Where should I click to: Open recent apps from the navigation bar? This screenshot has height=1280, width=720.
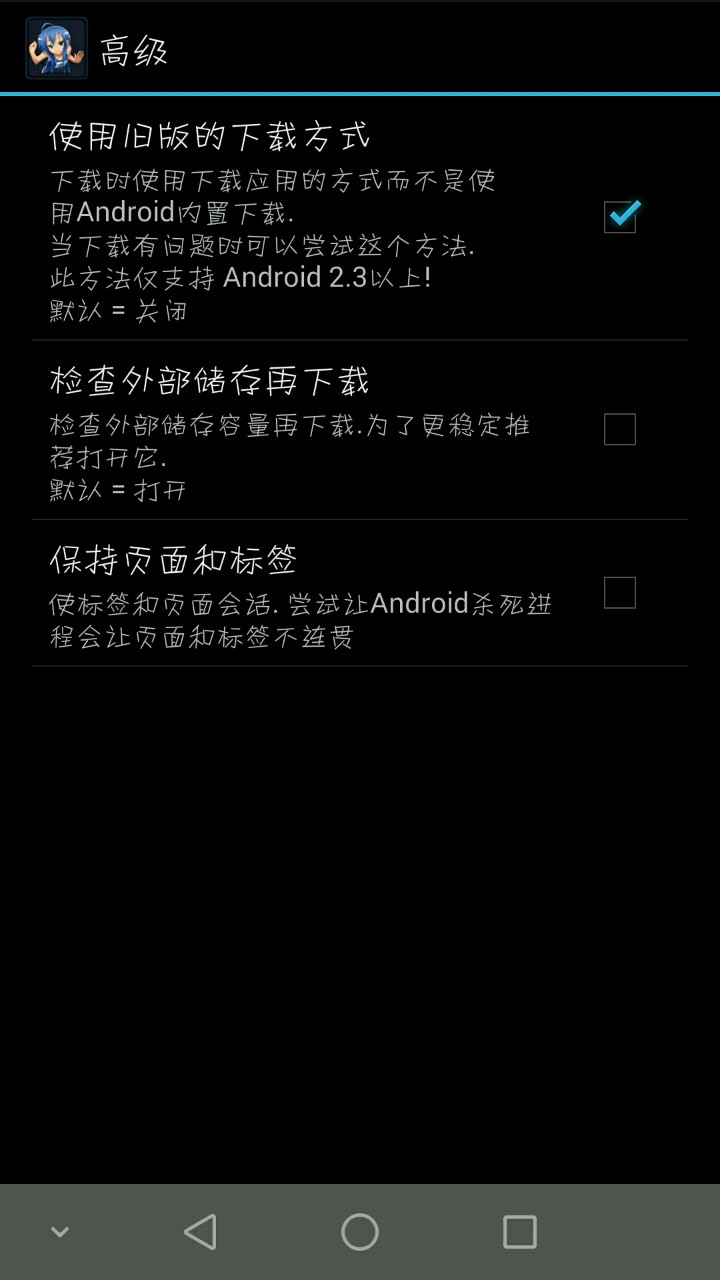click(x=519, y=1231)
